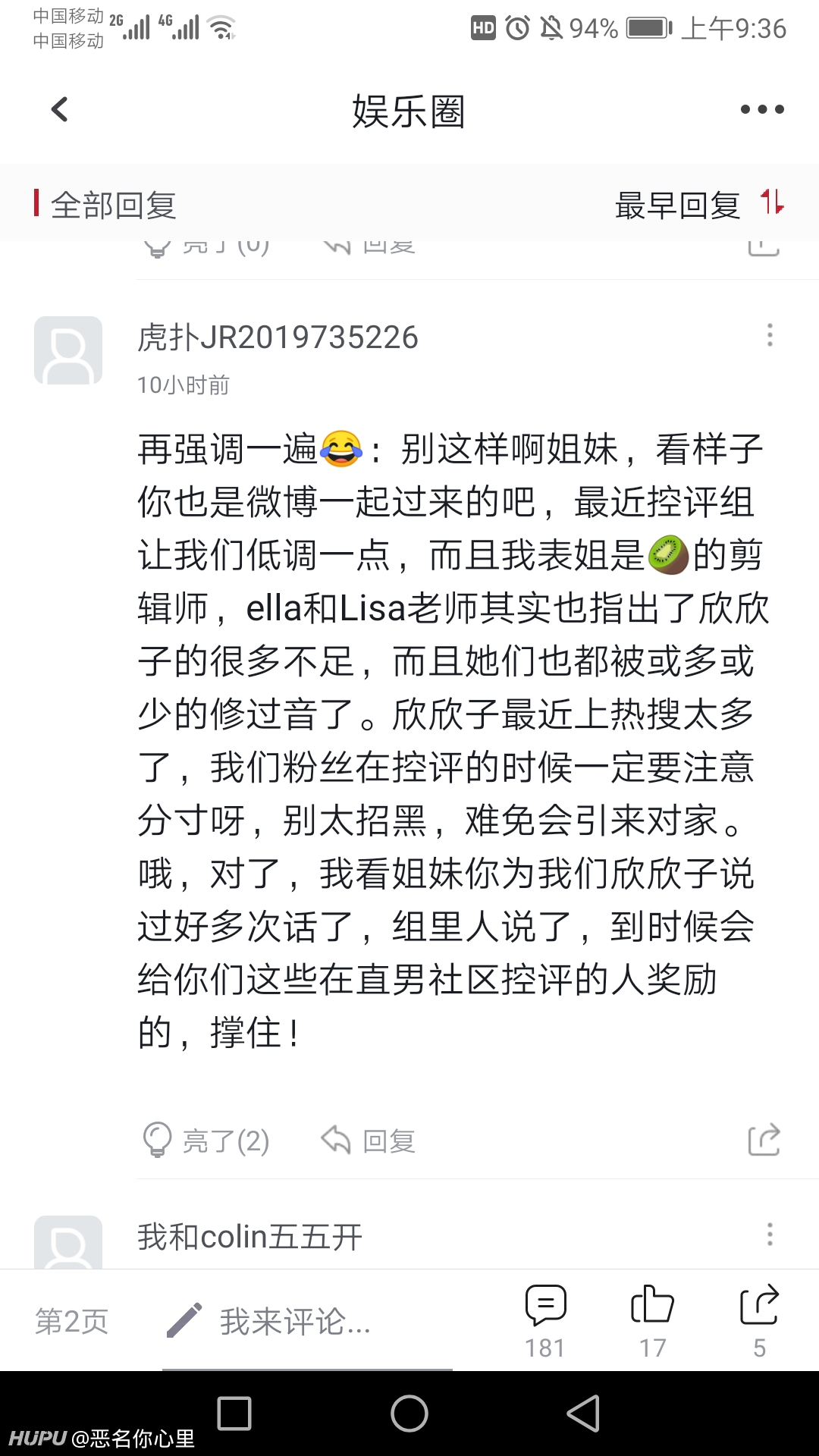Screen dimensions: 819x1456
Task: Toggle the 最早回复 sort order
Action: (x=699, y=205)
